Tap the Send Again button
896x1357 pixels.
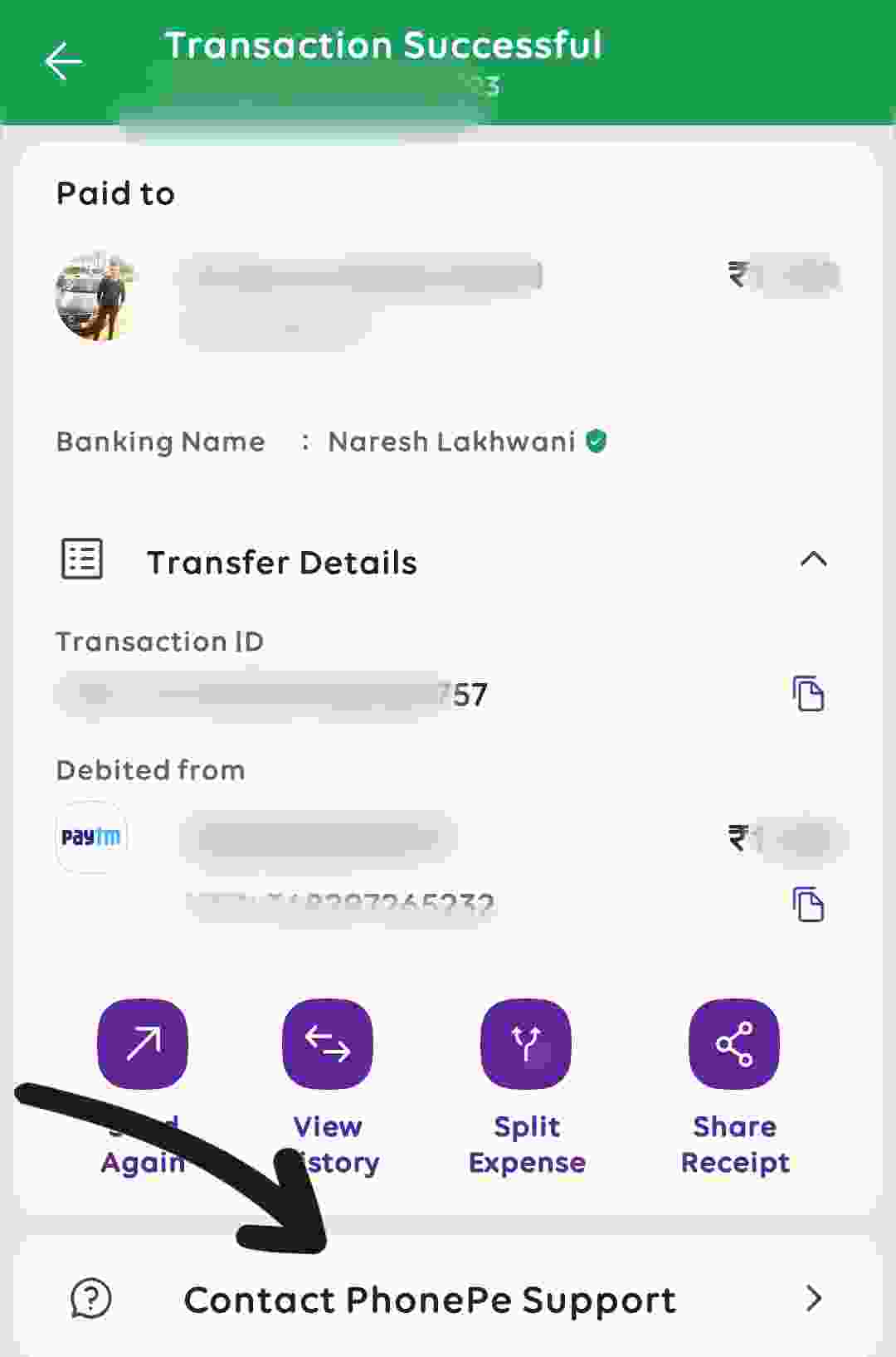point(143,1044)
